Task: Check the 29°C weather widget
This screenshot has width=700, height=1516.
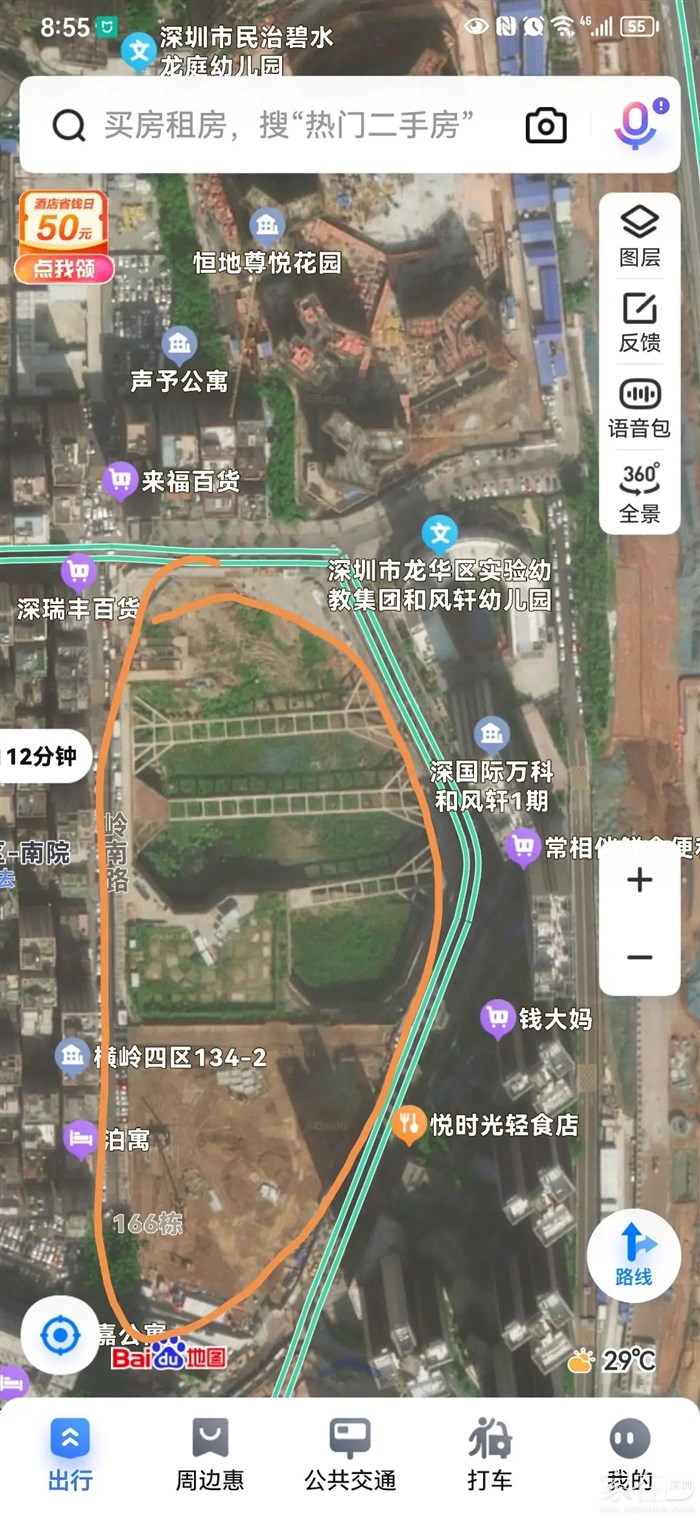Action: pyautogui.click(x=612, y=1360)
